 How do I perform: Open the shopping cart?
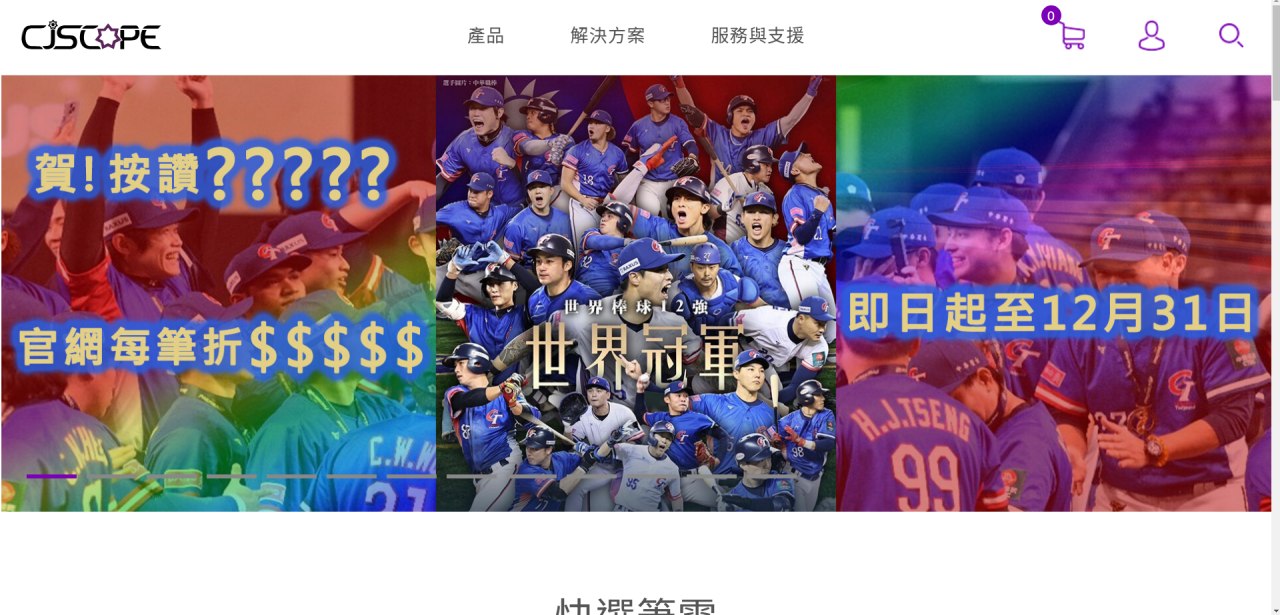click(1072, 36)
